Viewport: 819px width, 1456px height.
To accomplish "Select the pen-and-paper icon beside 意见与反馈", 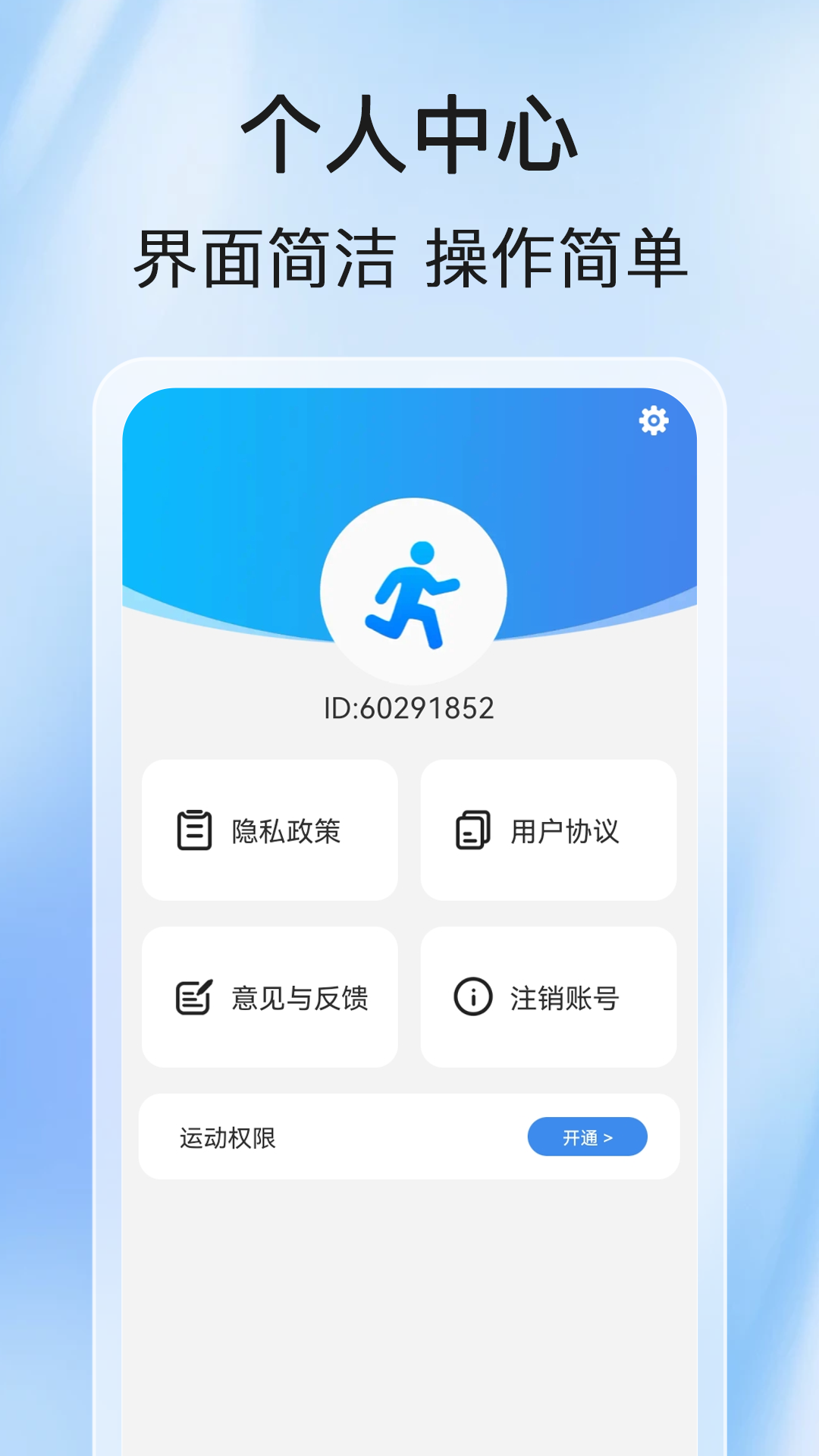I will click(x=194, y=997).
